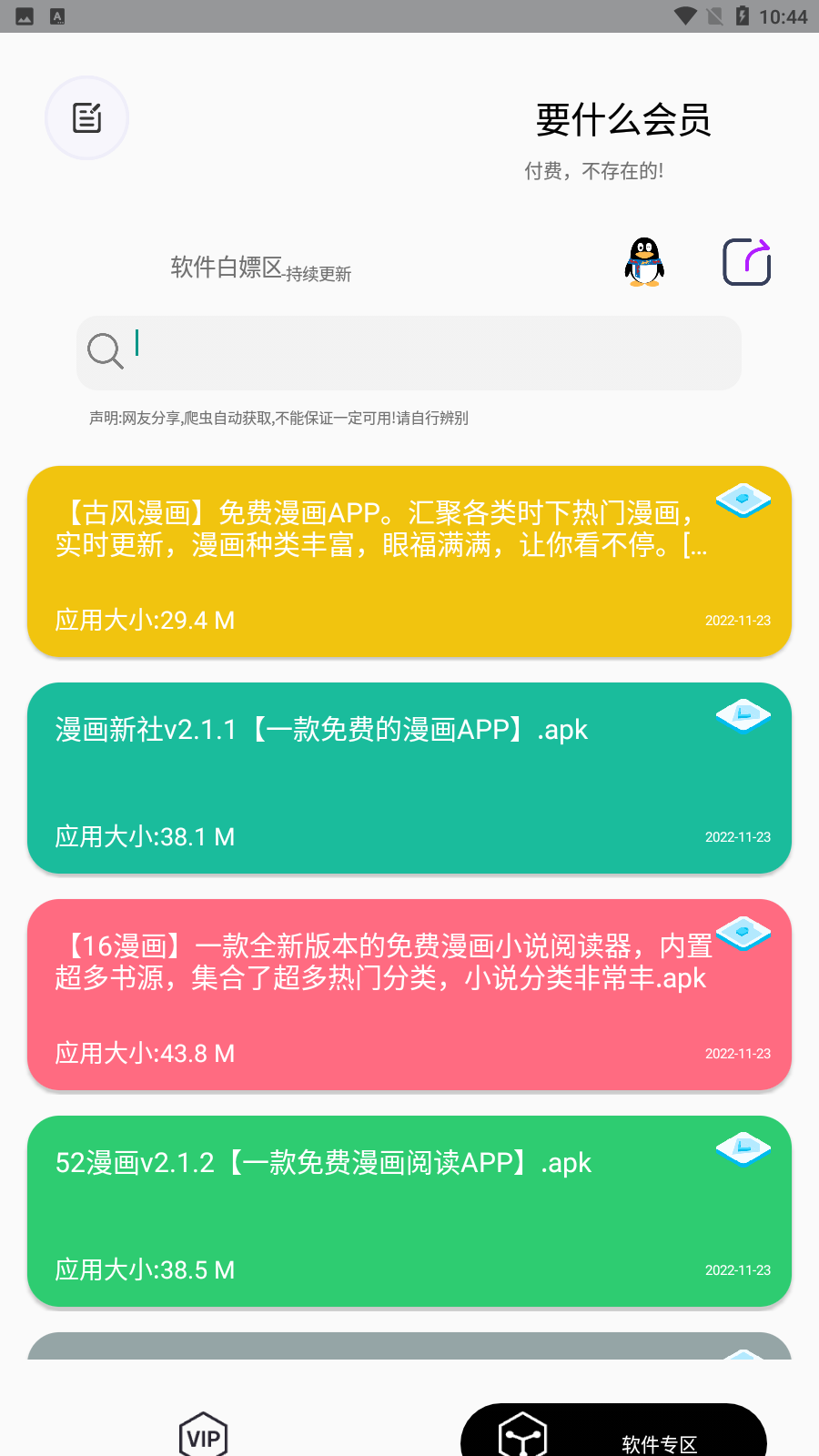The height and width of the screenshot is (1456, 819).
Task: Open the 16漫画 reader card
Action: click(x=409, y=995)
